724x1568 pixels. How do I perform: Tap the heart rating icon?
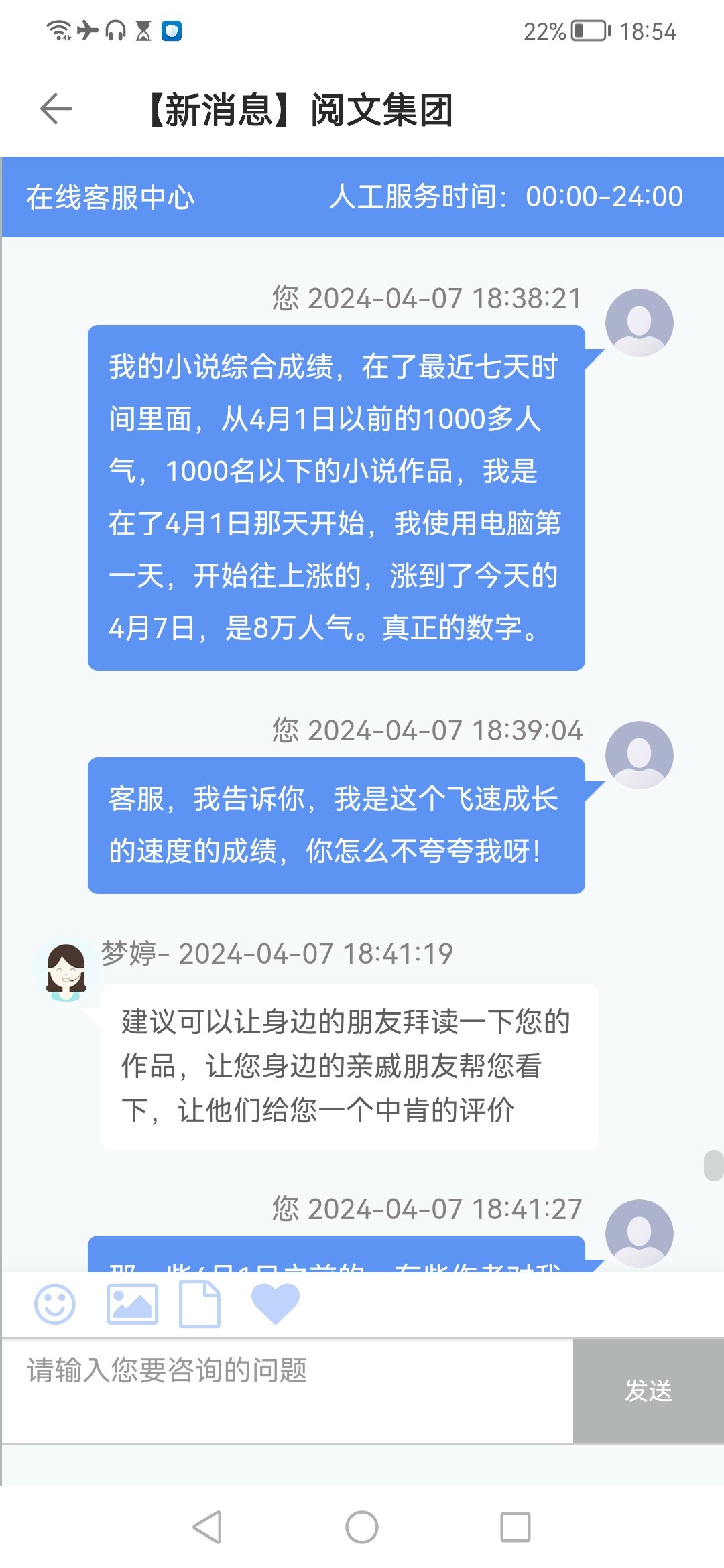pyautogui.click(x=275, y=1304)
